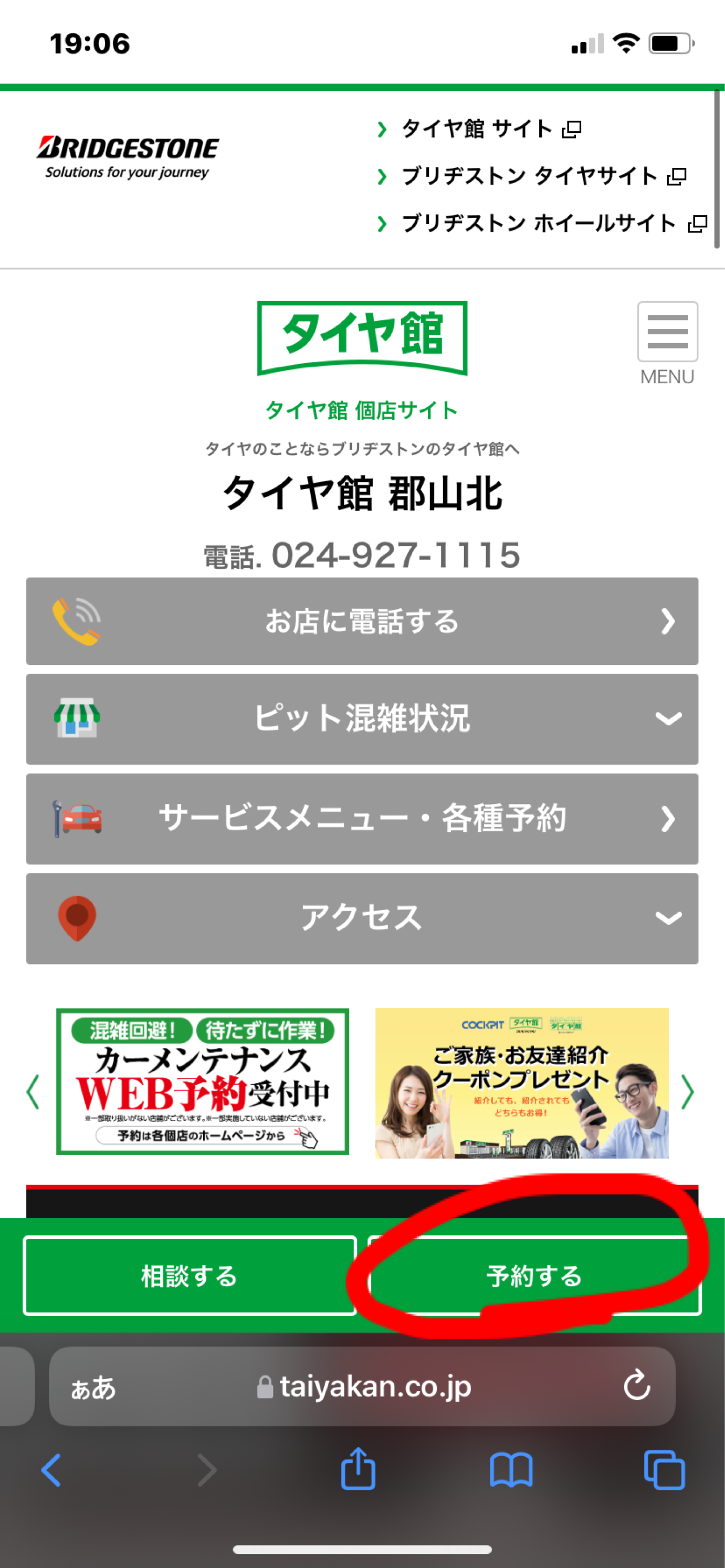Viewport: 725px width, 1568px height.
Task: Go back to the previous page
Action: pos(51,1470)
